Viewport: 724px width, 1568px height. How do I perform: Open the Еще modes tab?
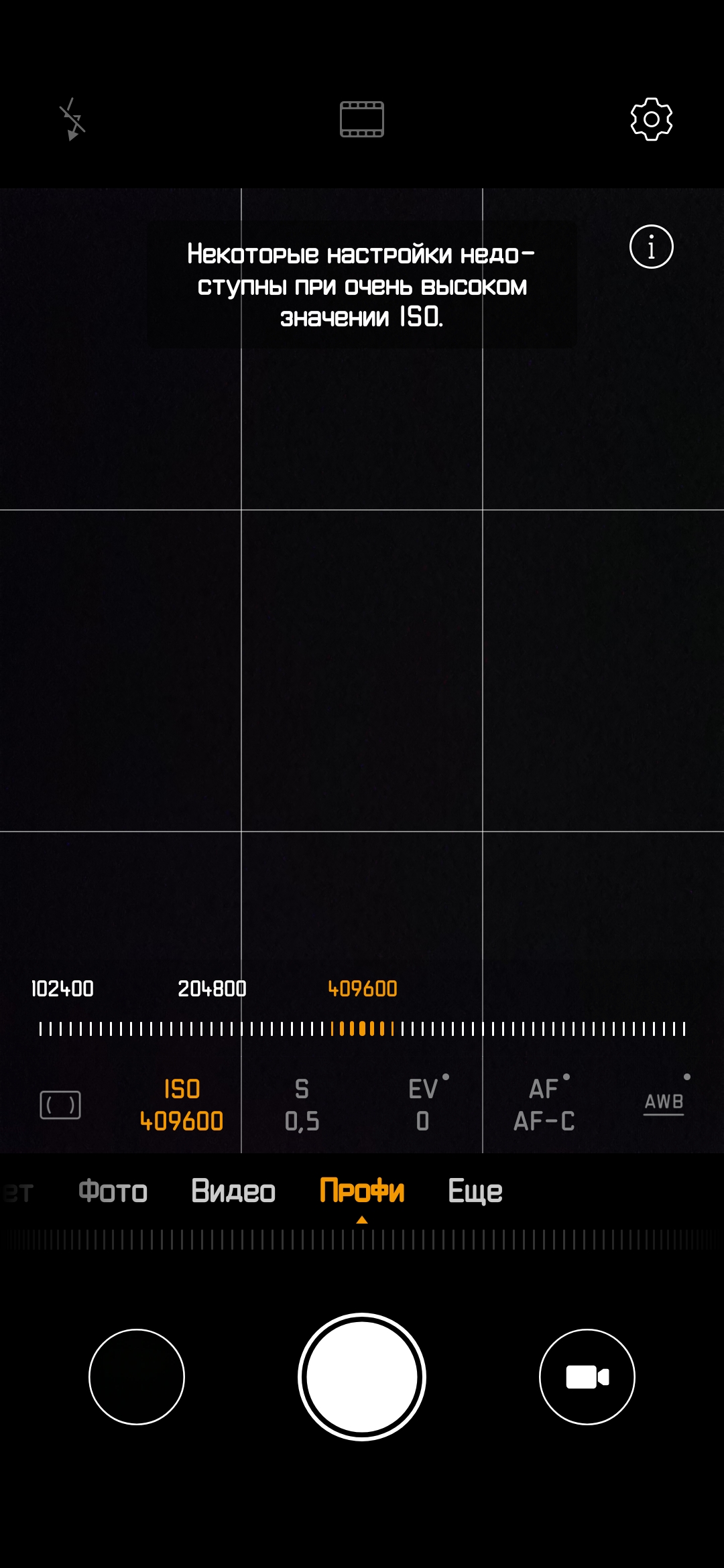coord(475,1191)
